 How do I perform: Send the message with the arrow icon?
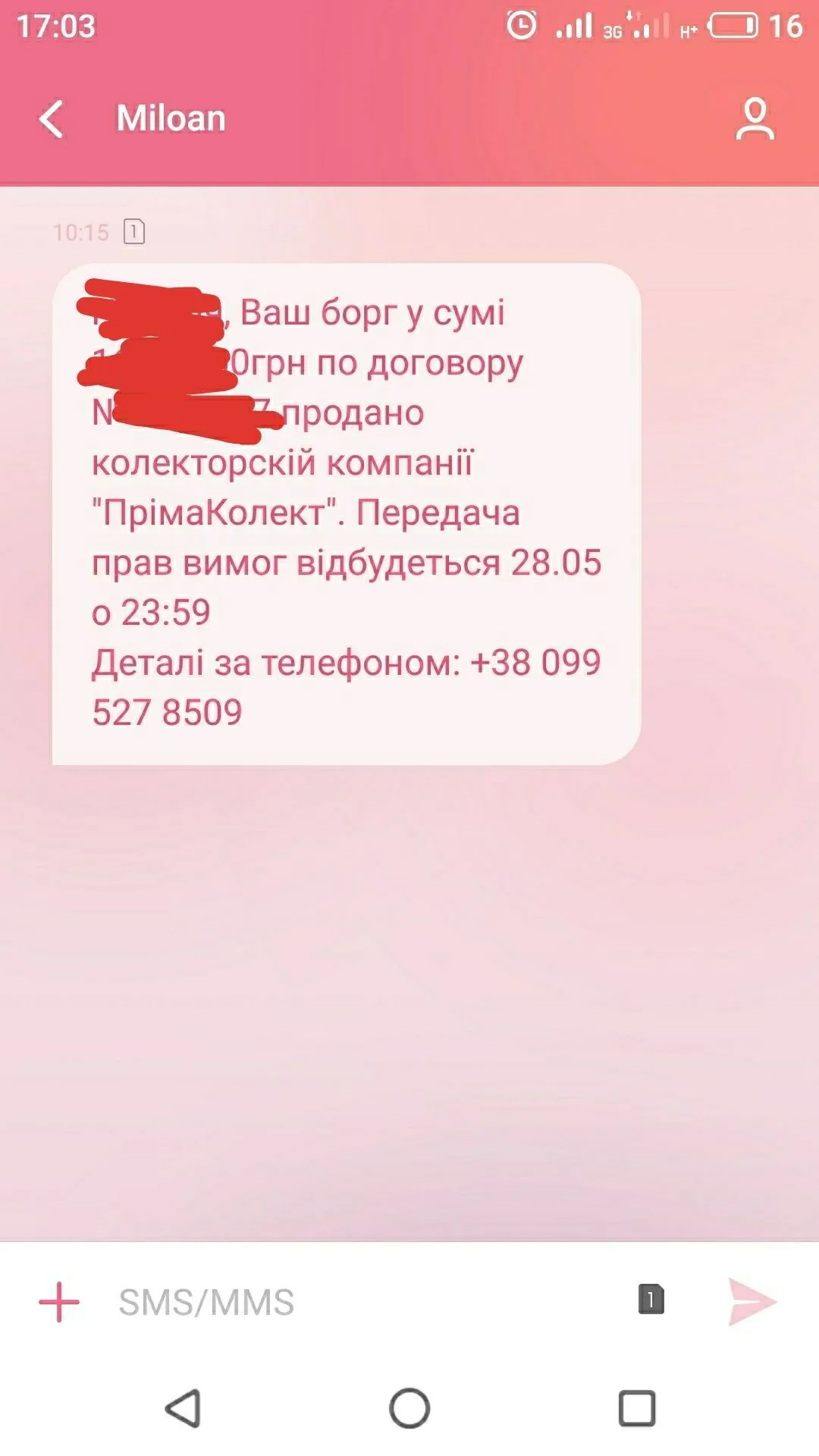click(751, 1301)
